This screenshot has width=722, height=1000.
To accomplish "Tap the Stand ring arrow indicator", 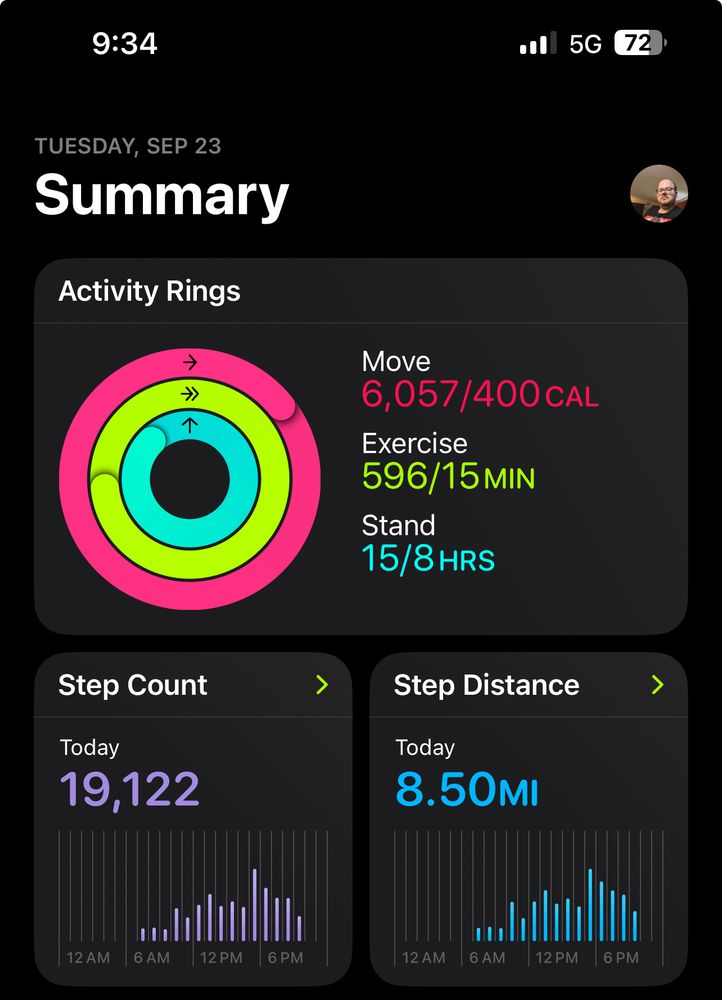I will (x=188, y=425).
